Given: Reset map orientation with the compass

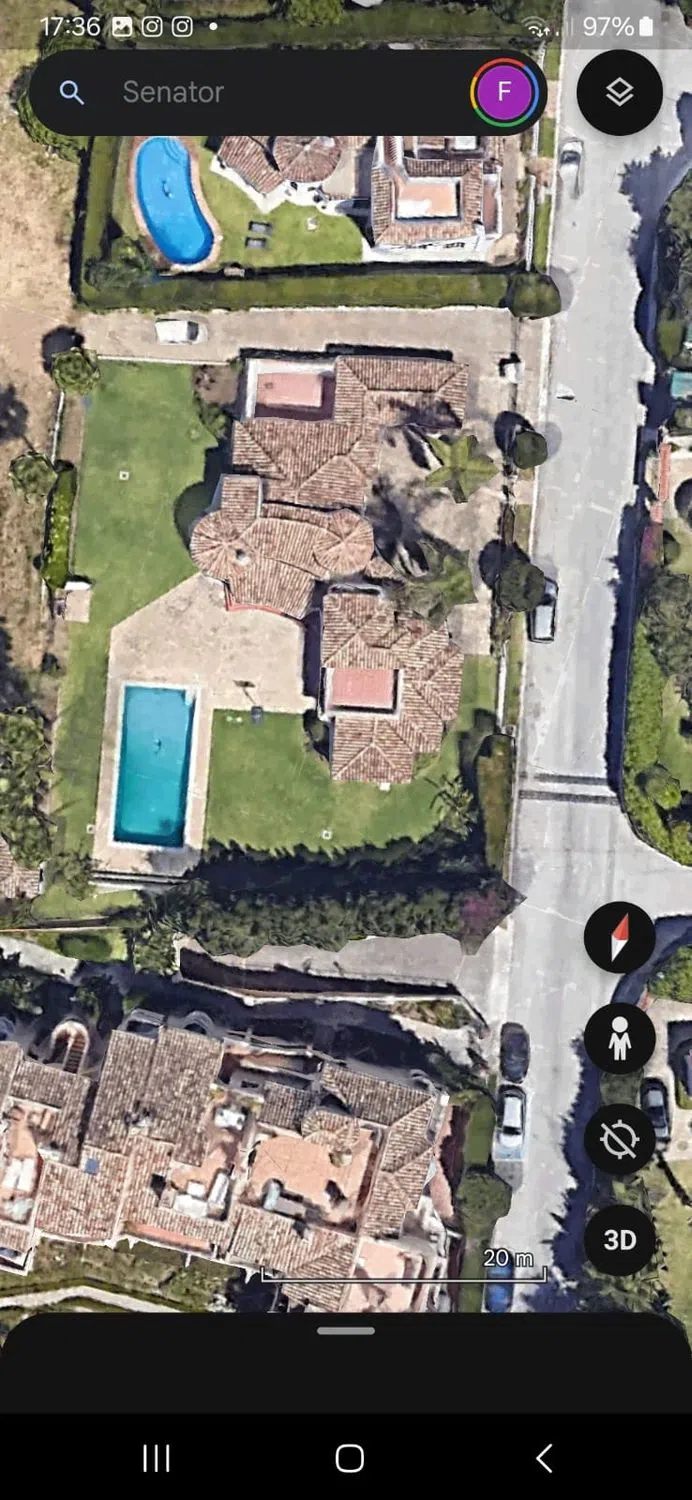Looking at the screenshot, I should click(x=620, y=938).
